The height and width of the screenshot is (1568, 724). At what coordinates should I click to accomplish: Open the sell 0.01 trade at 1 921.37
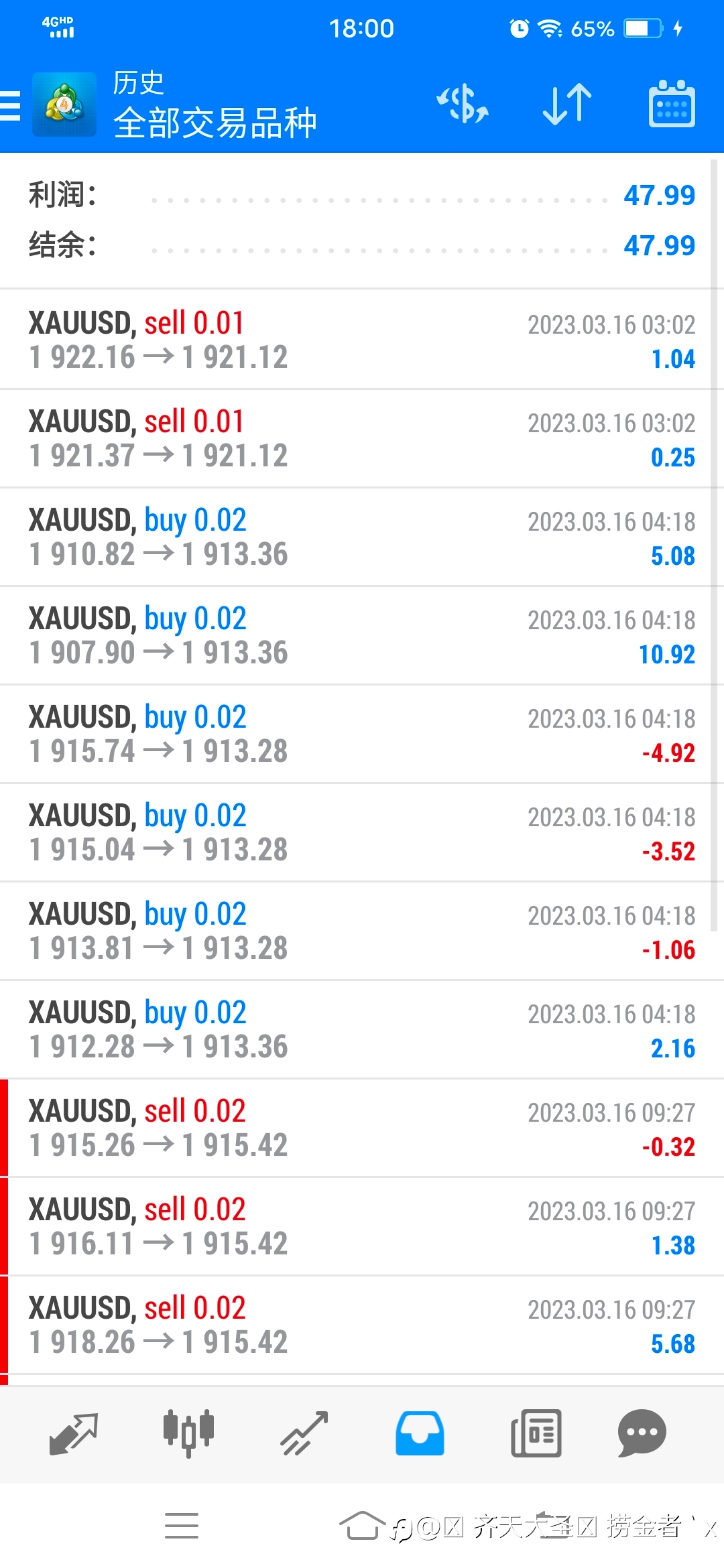tap(362, 438)
